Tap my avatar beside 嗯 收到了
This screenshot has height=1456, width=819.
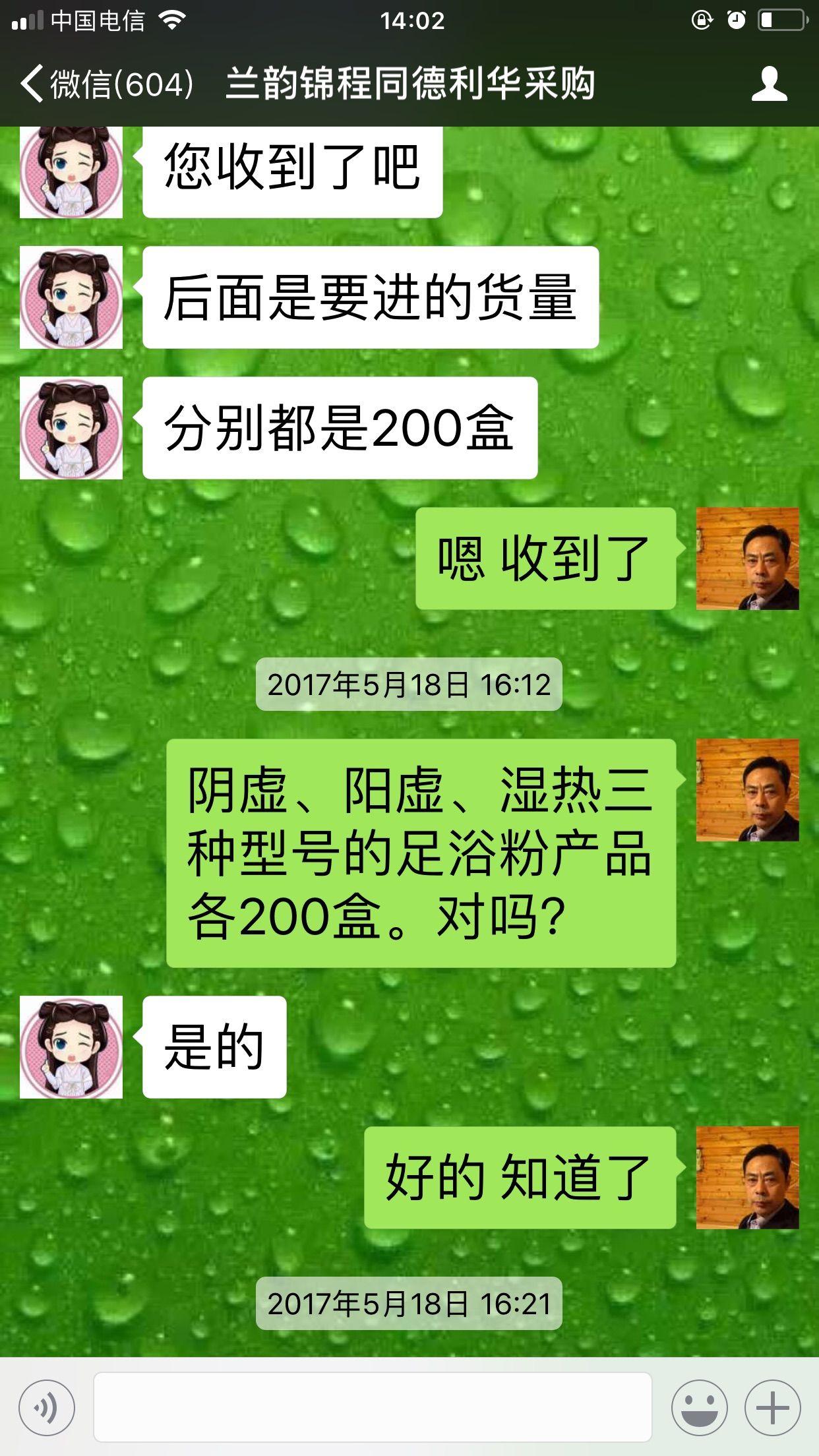point(747,559)
